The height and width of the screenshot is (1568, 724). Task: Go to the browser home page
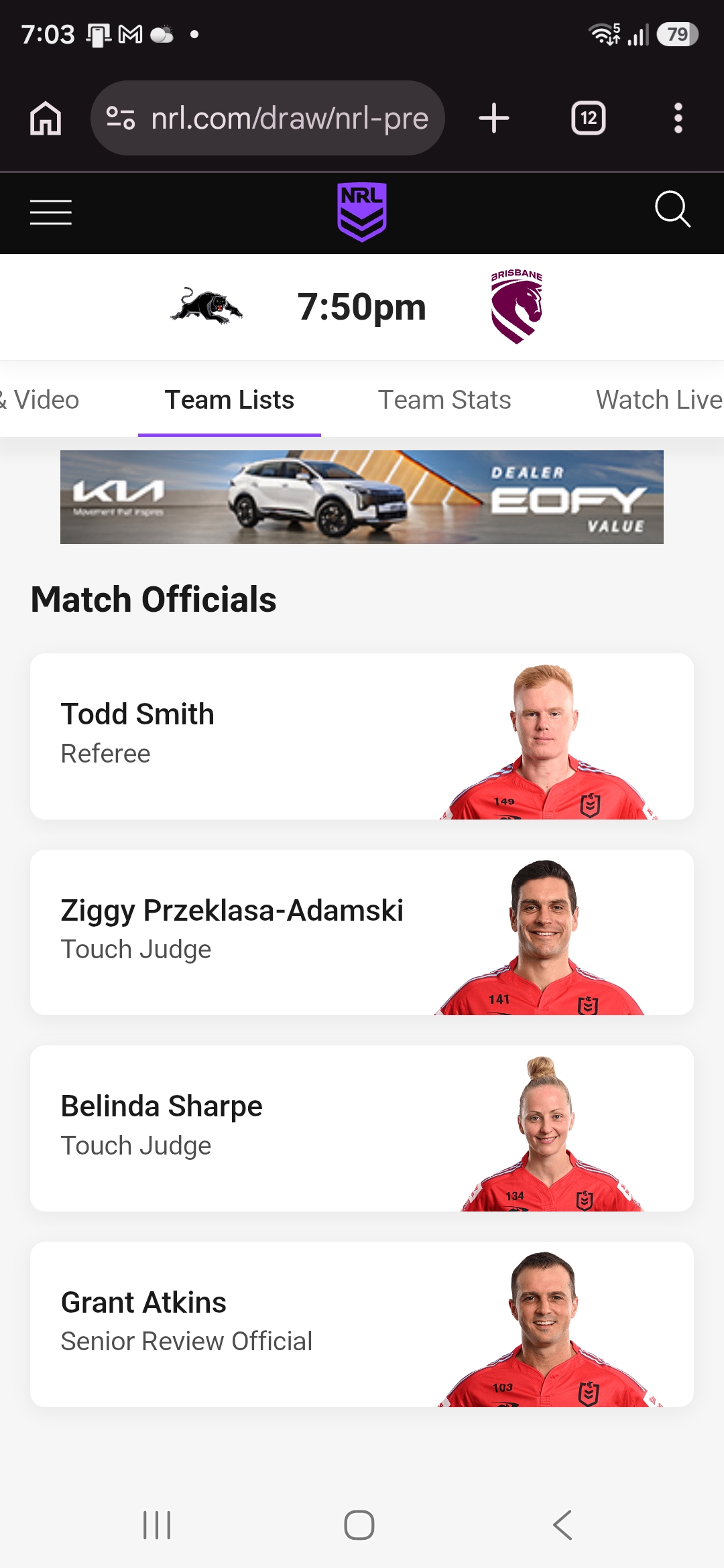46,118
